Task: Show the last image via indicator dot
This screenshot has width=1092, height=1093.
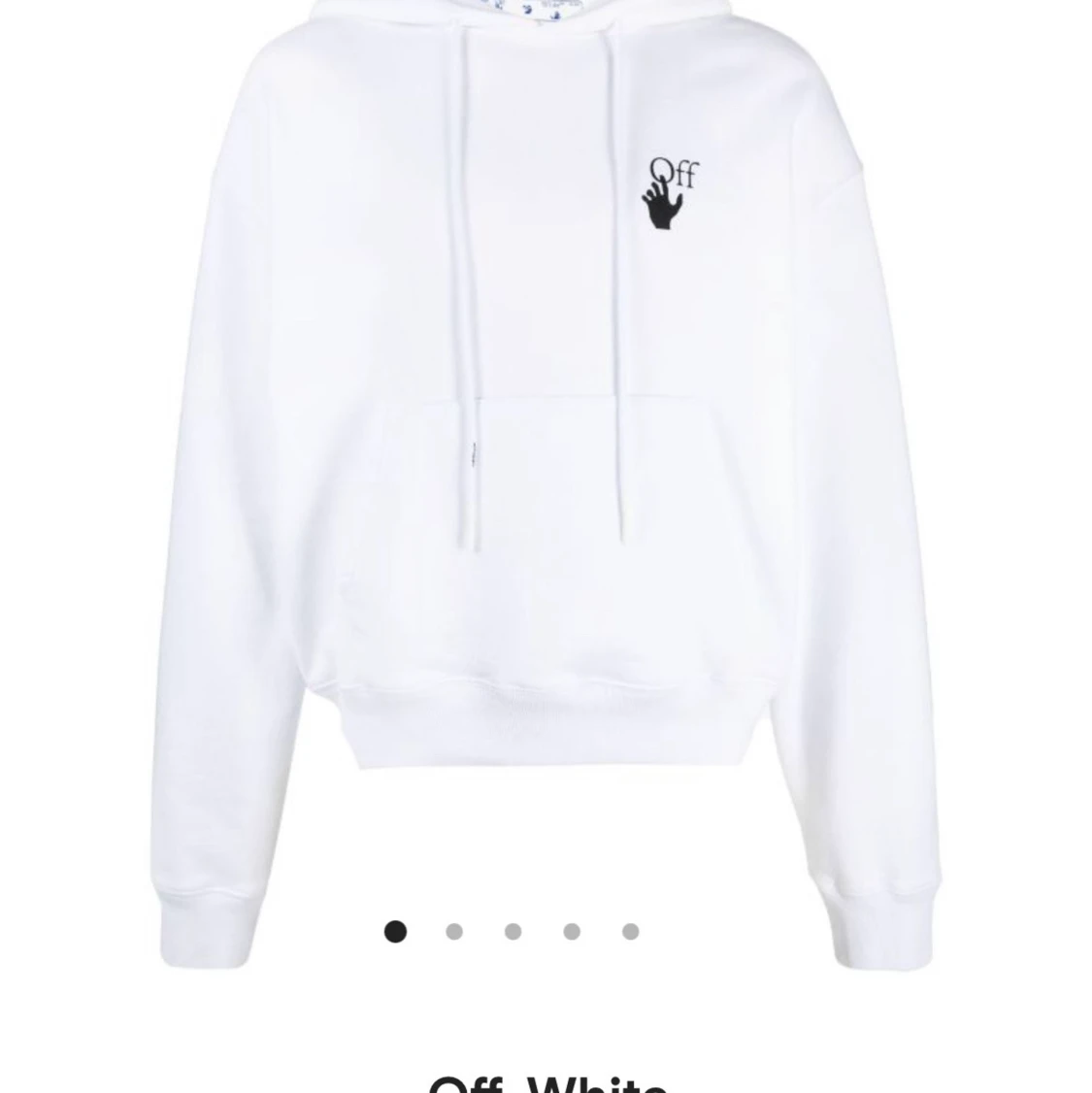Action: coord(630,932)
